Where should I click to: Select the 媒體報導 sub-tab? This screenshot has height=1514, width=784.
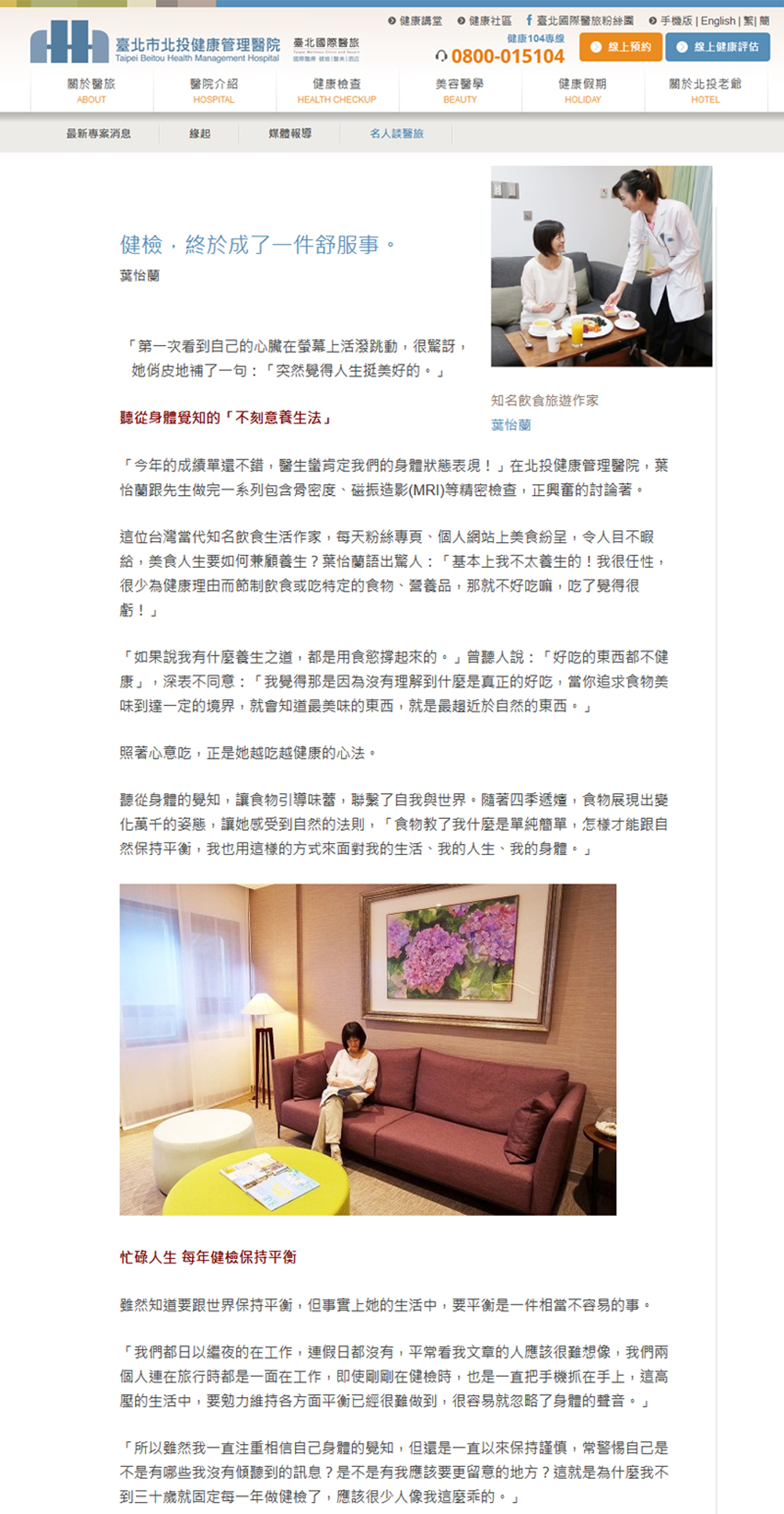coord(290,134)
